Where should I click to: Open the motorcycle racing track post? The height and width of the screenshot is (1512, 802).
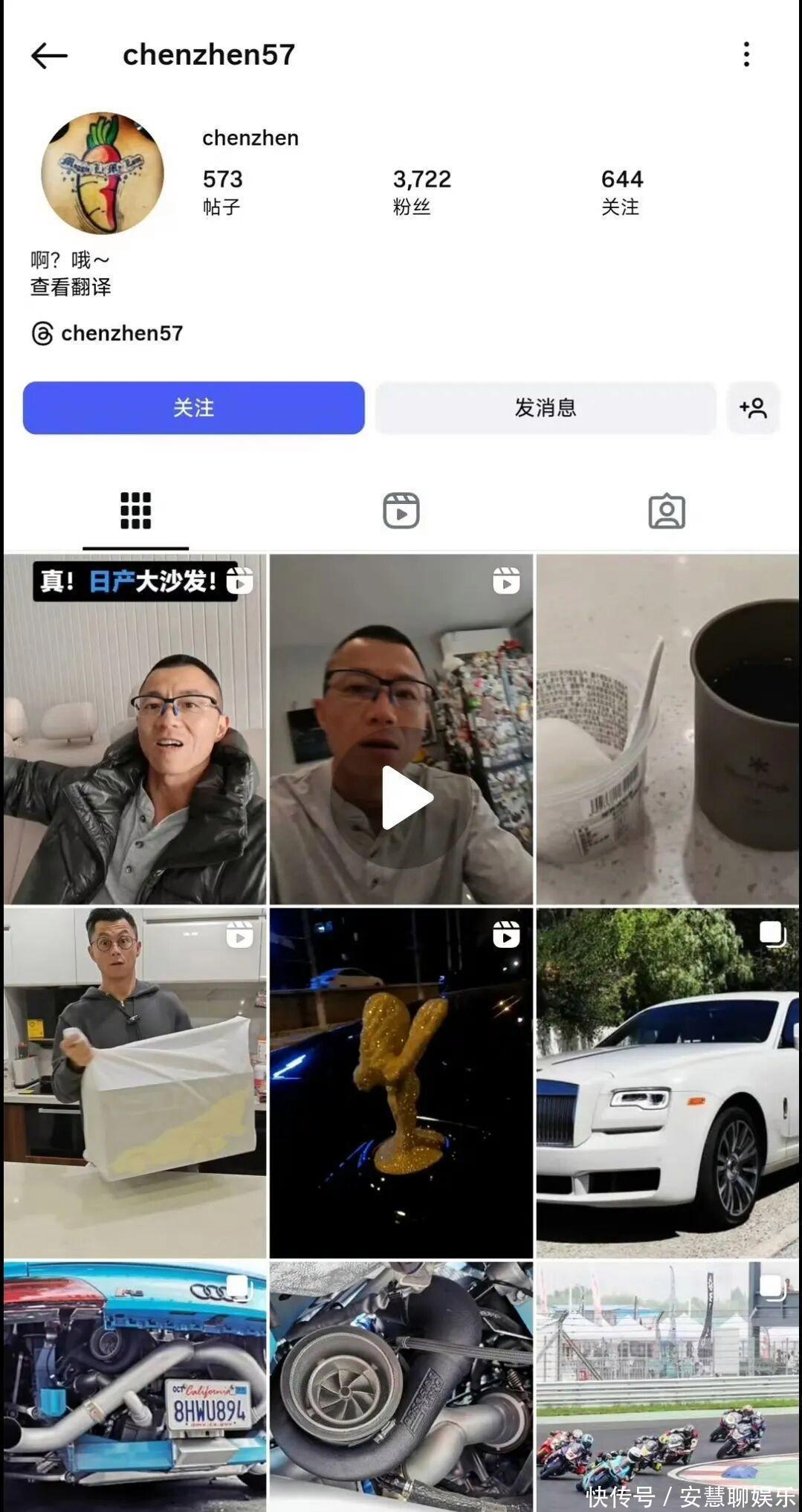[667, 1383]
